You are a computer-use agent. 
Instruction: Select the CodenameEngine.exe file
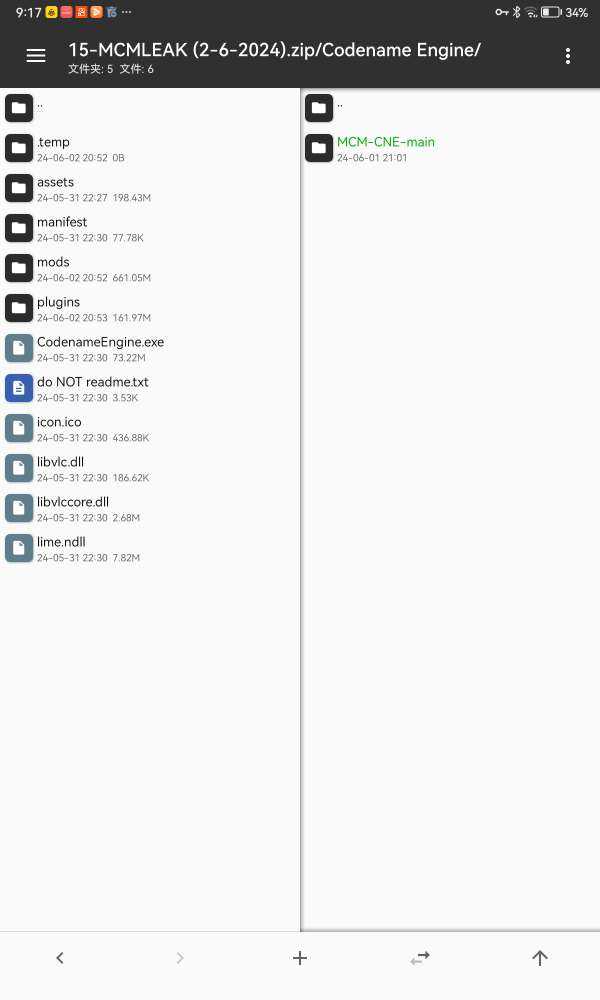click(x=150, y=348)
